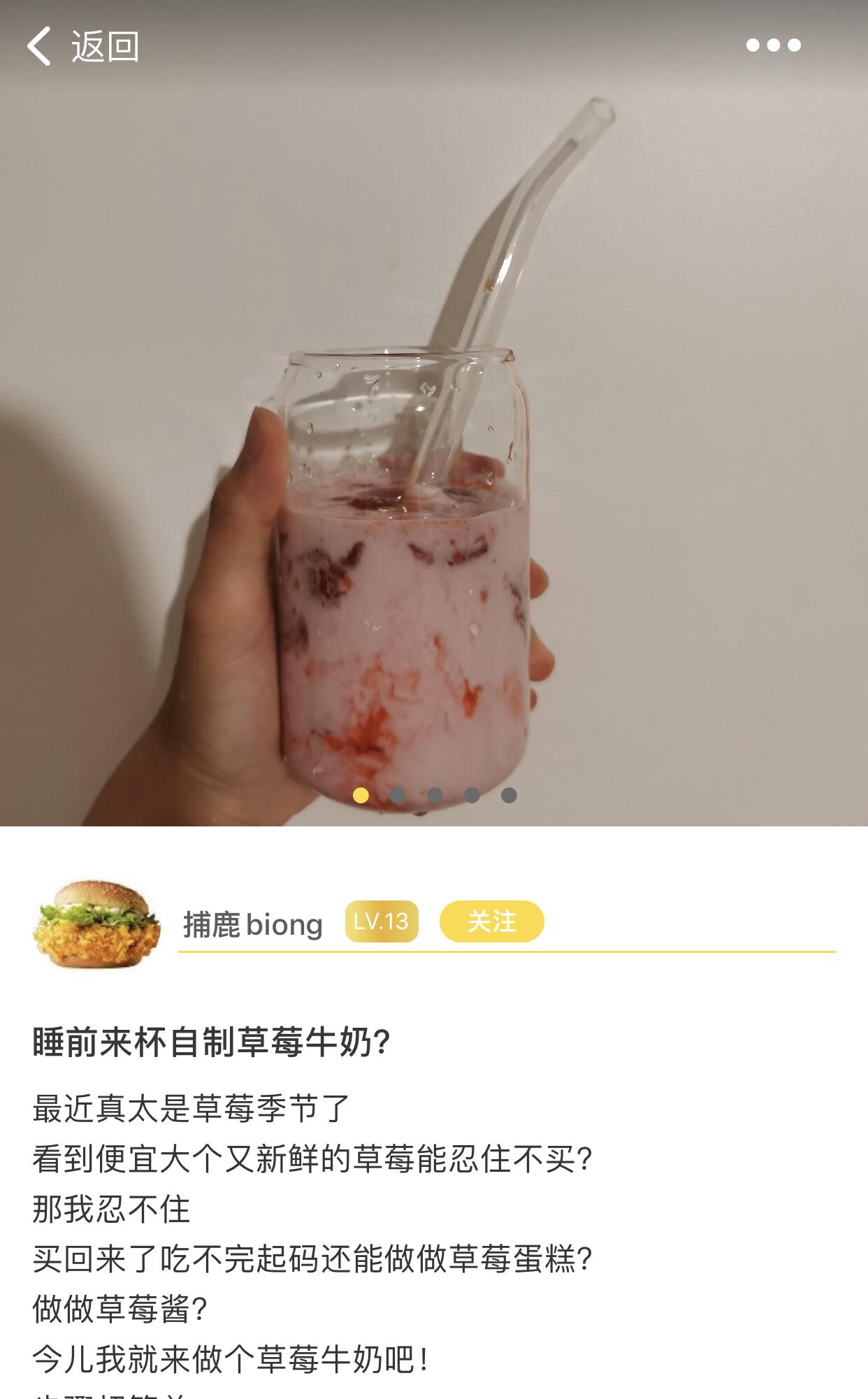Go back using the 返回 button
868x1399 pixels.
(x=83, y=46)
